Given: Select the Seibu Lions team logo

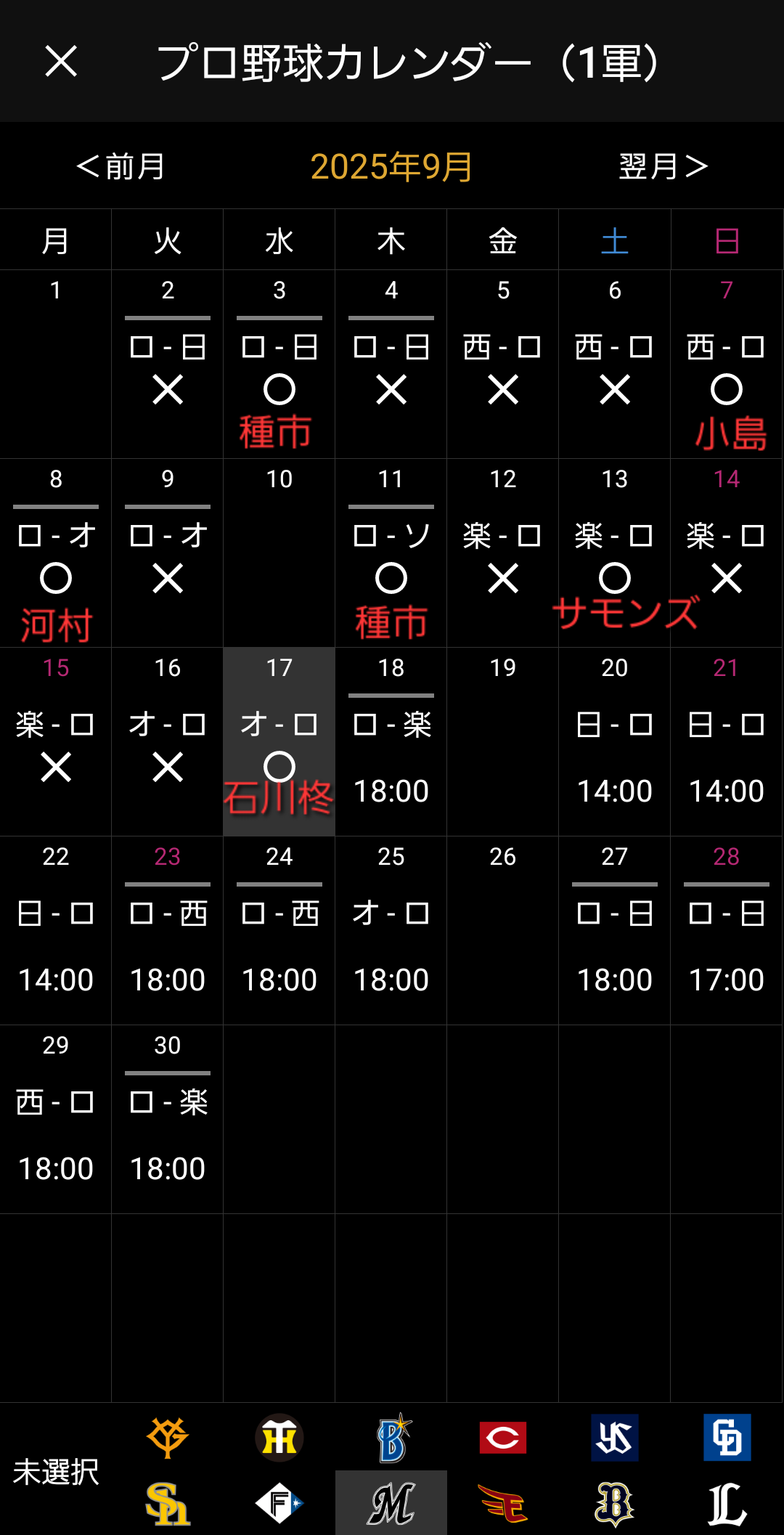Looking at the screenshot, I should [x=727, y=1503].
